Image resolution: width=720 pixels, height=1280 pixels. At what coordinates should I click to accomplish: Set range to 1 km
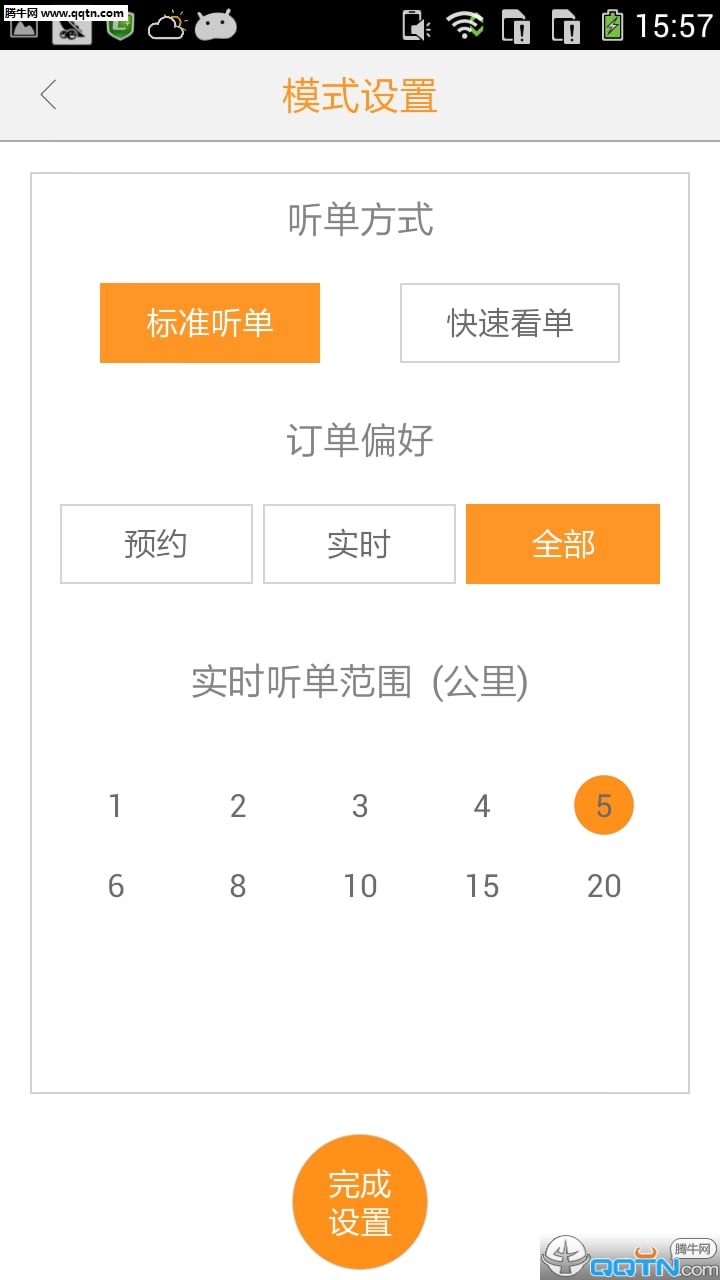click(115, 806)
